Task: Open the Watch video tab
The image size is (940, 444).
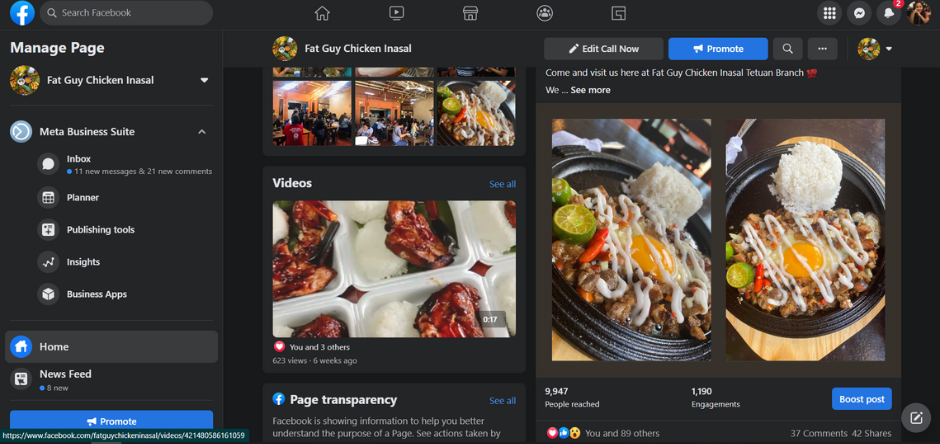Action: (x=396, y=13)
